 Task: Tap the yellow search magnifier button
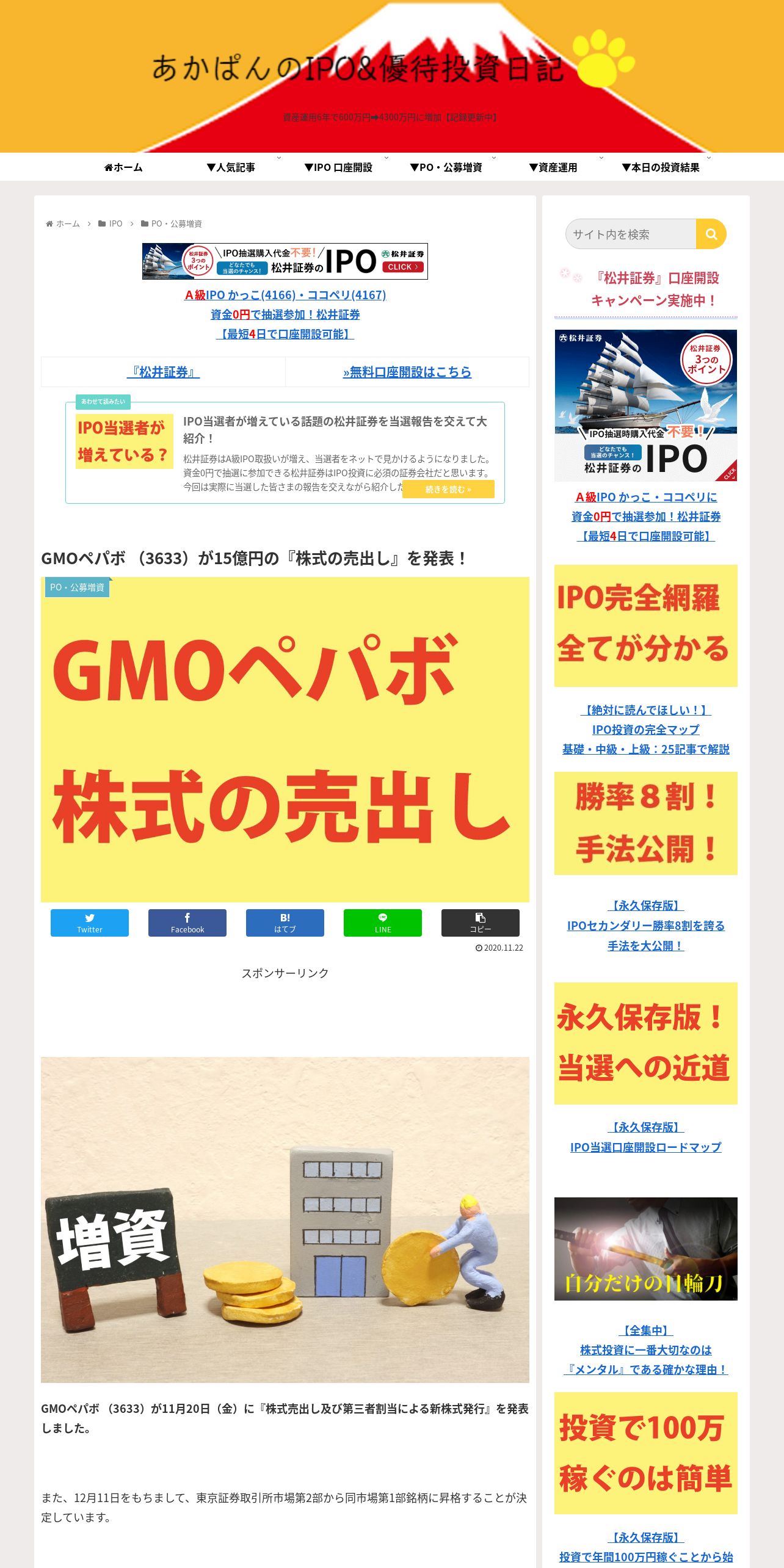pos(711,234)
